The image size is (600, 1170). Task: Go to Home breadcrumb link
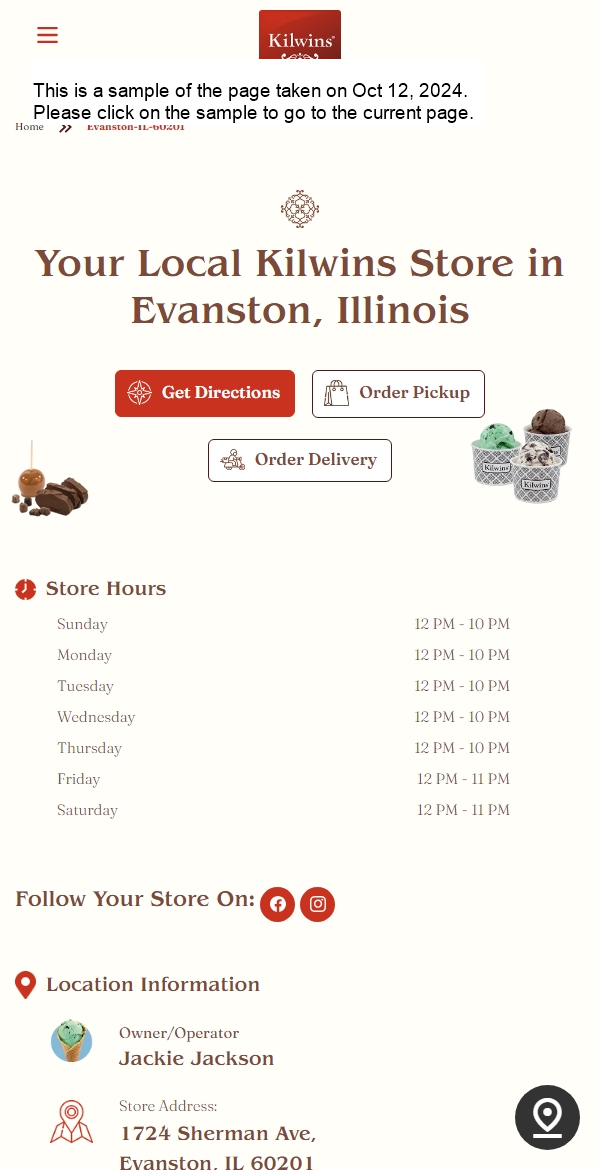29,127
